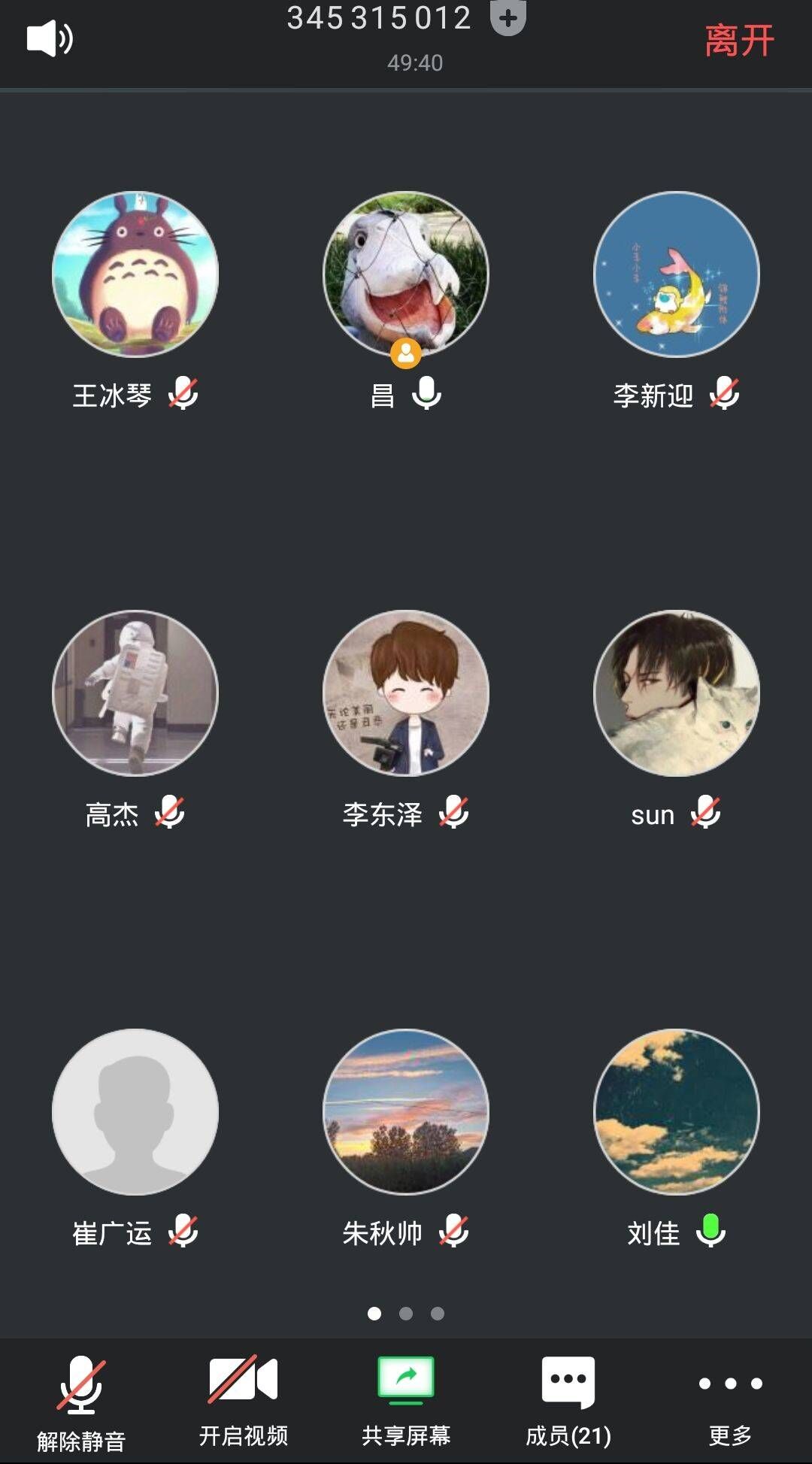812x1464 pixels.
Task: Select the host 昌's avatar
Action: (x=406, y=274)
